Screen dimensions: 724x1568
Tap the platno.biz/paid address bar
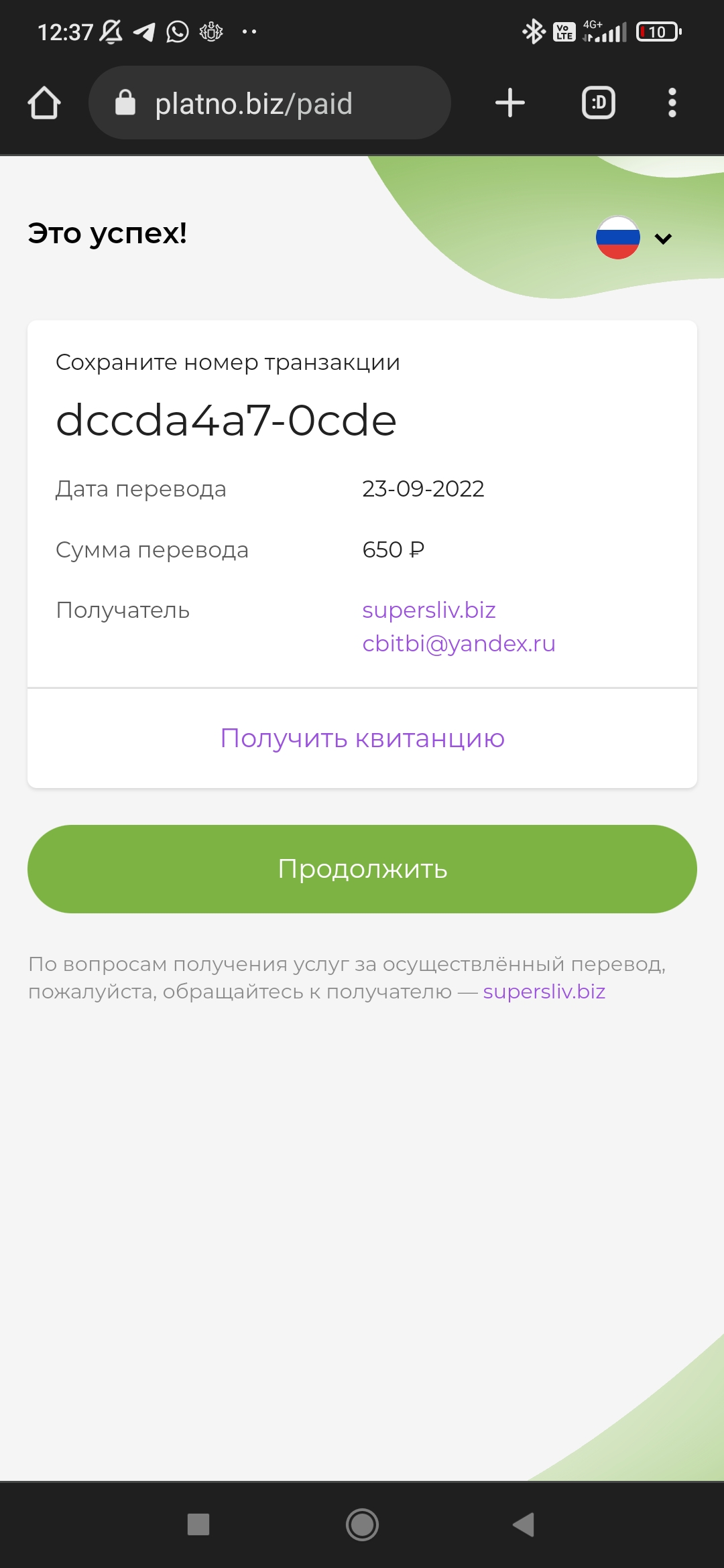[x=269, y=103]
